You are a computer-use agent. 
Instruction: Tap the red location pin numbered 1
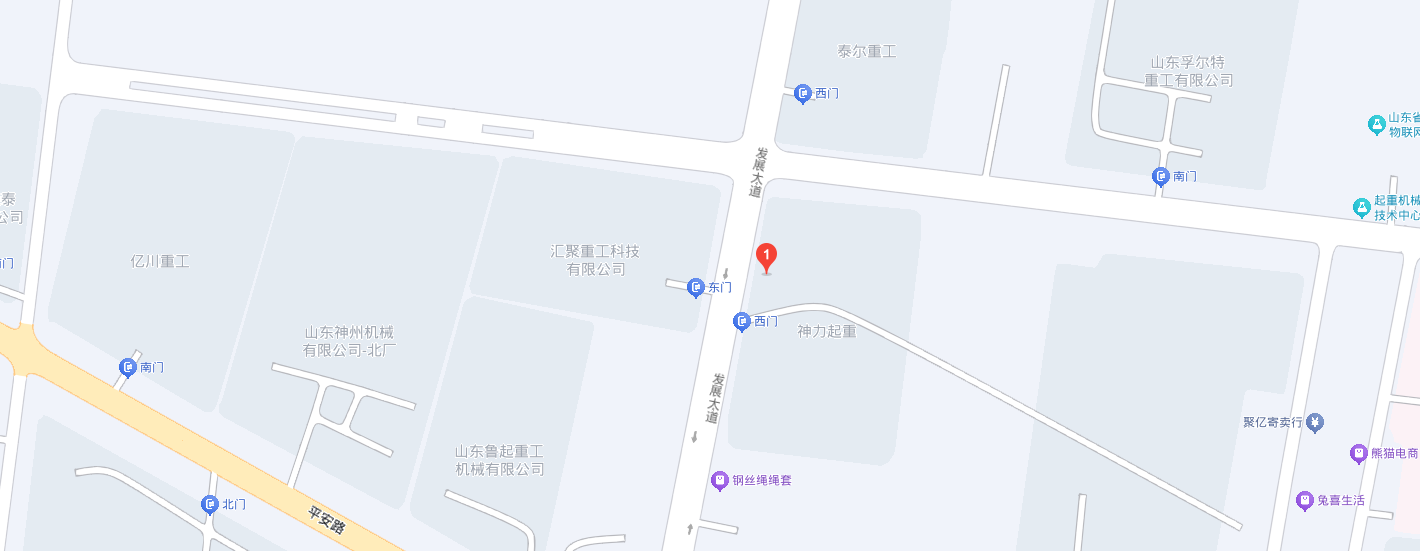[x=766, y=257]
